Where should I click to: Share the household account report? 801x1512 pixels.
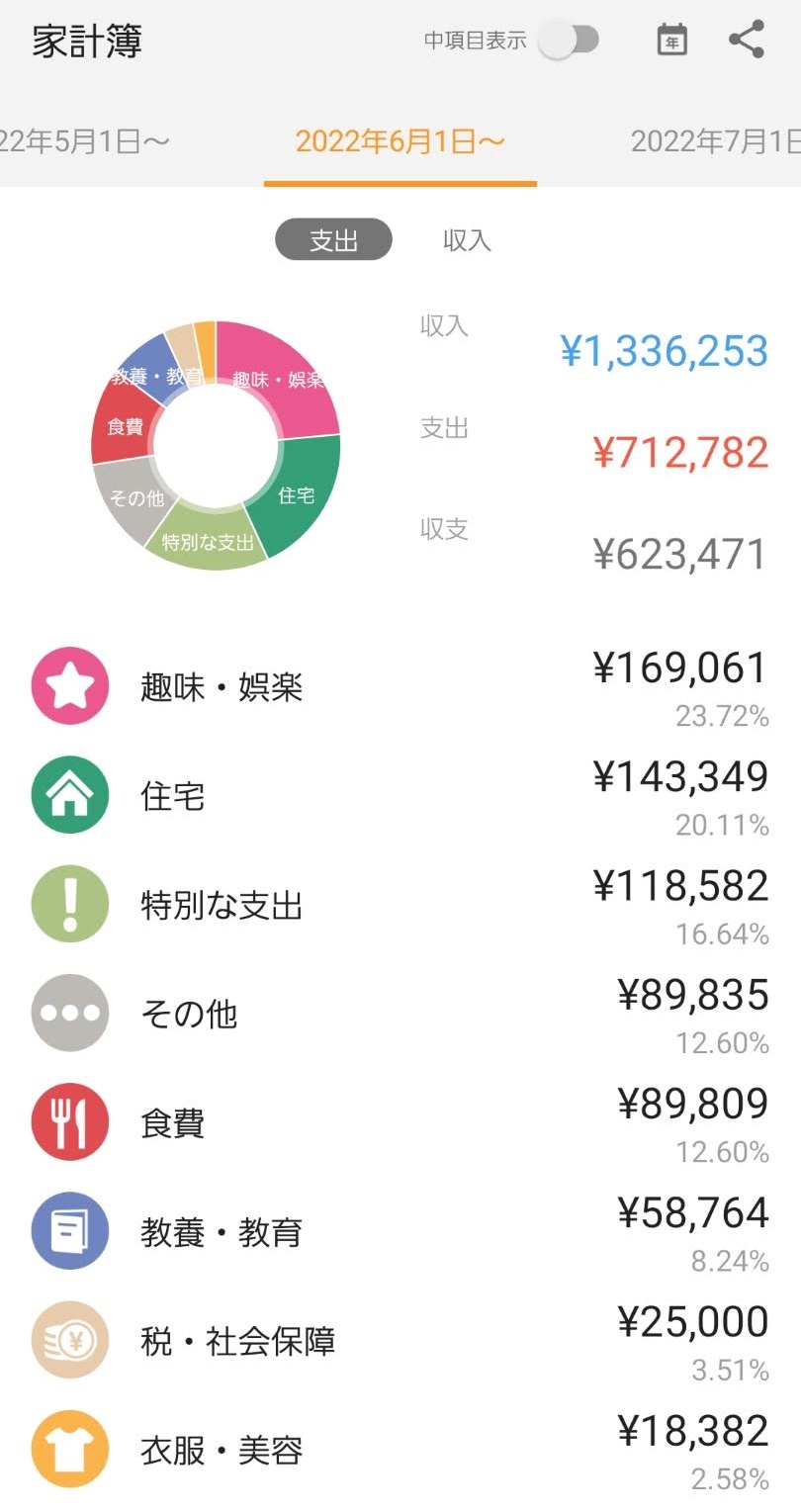pos(747,40)
